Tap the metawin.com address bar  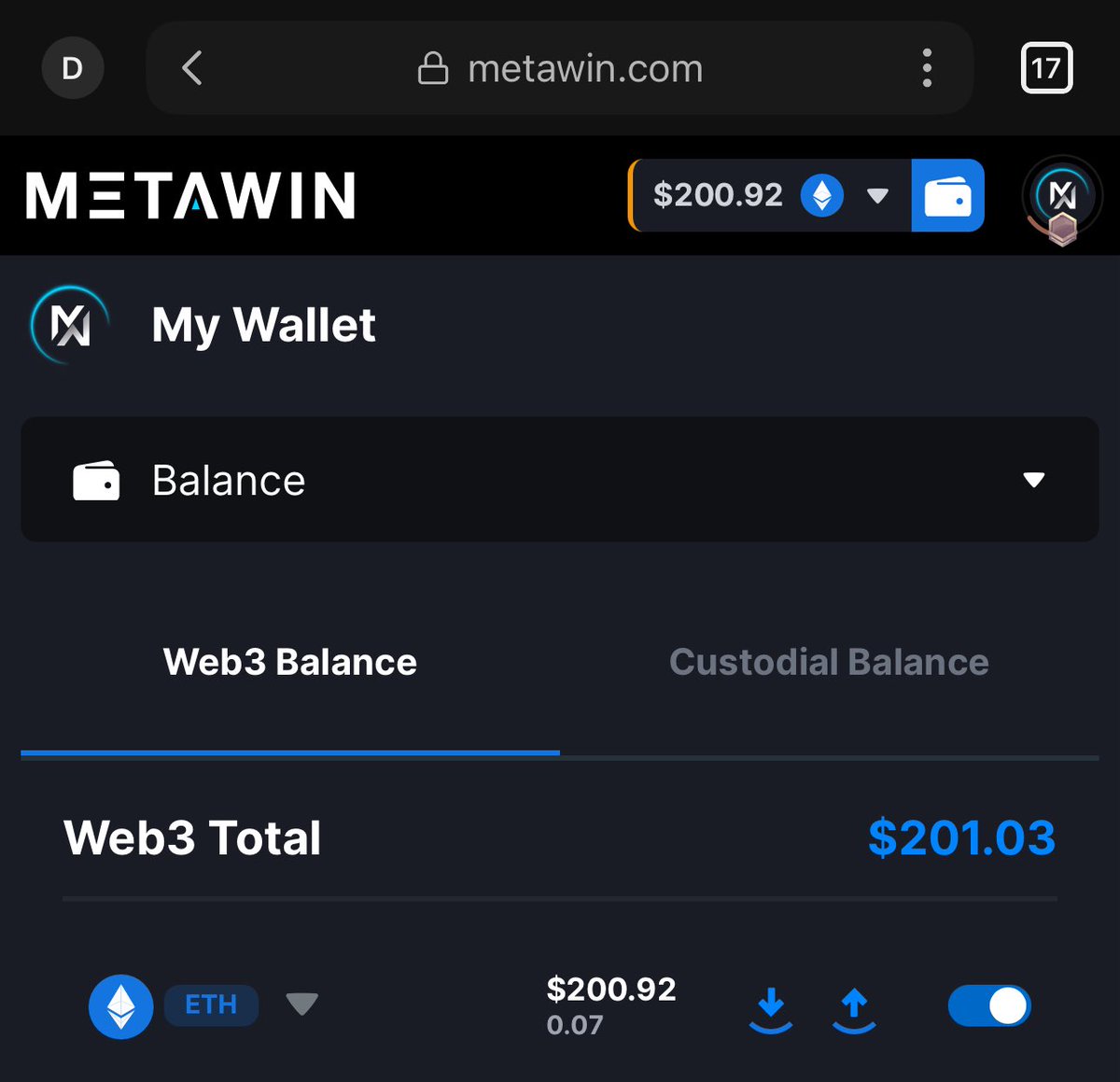560,68
